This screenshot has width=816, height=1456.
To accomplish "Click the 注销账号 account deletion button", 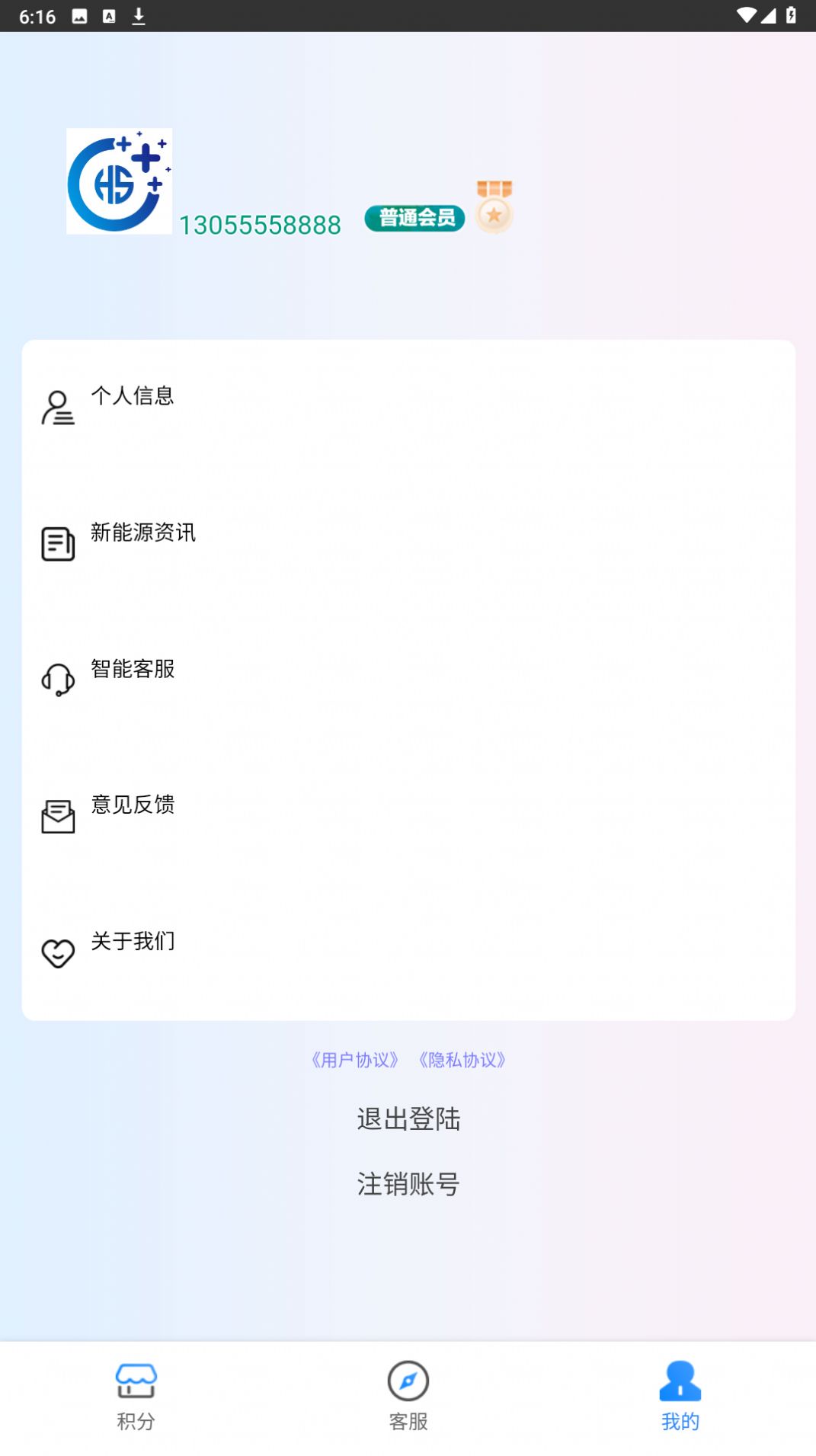I will [x=408, y=1183].
